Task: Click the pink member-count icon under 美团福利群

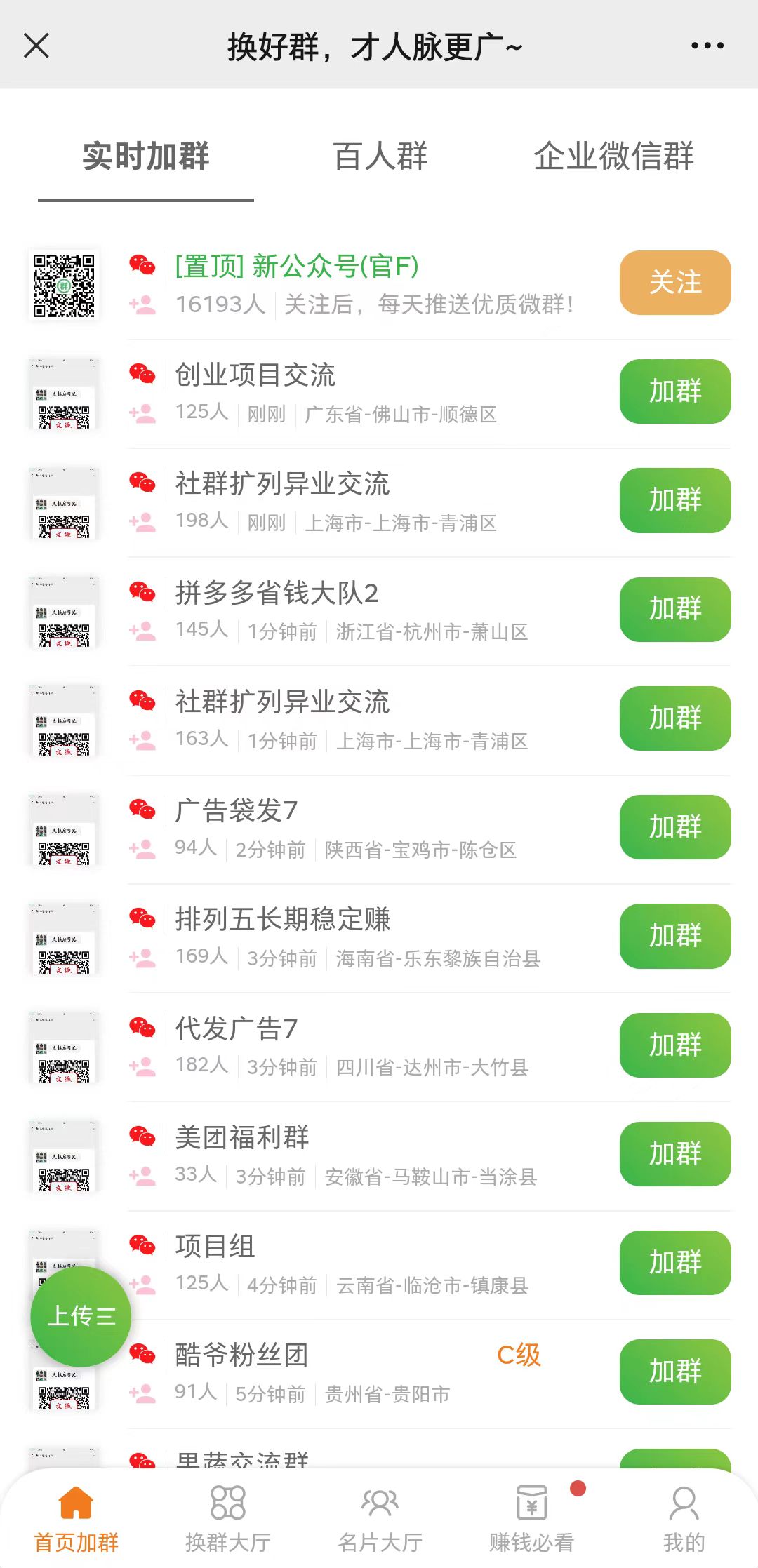Action: pyautogui.click(x=142, y=1177)
